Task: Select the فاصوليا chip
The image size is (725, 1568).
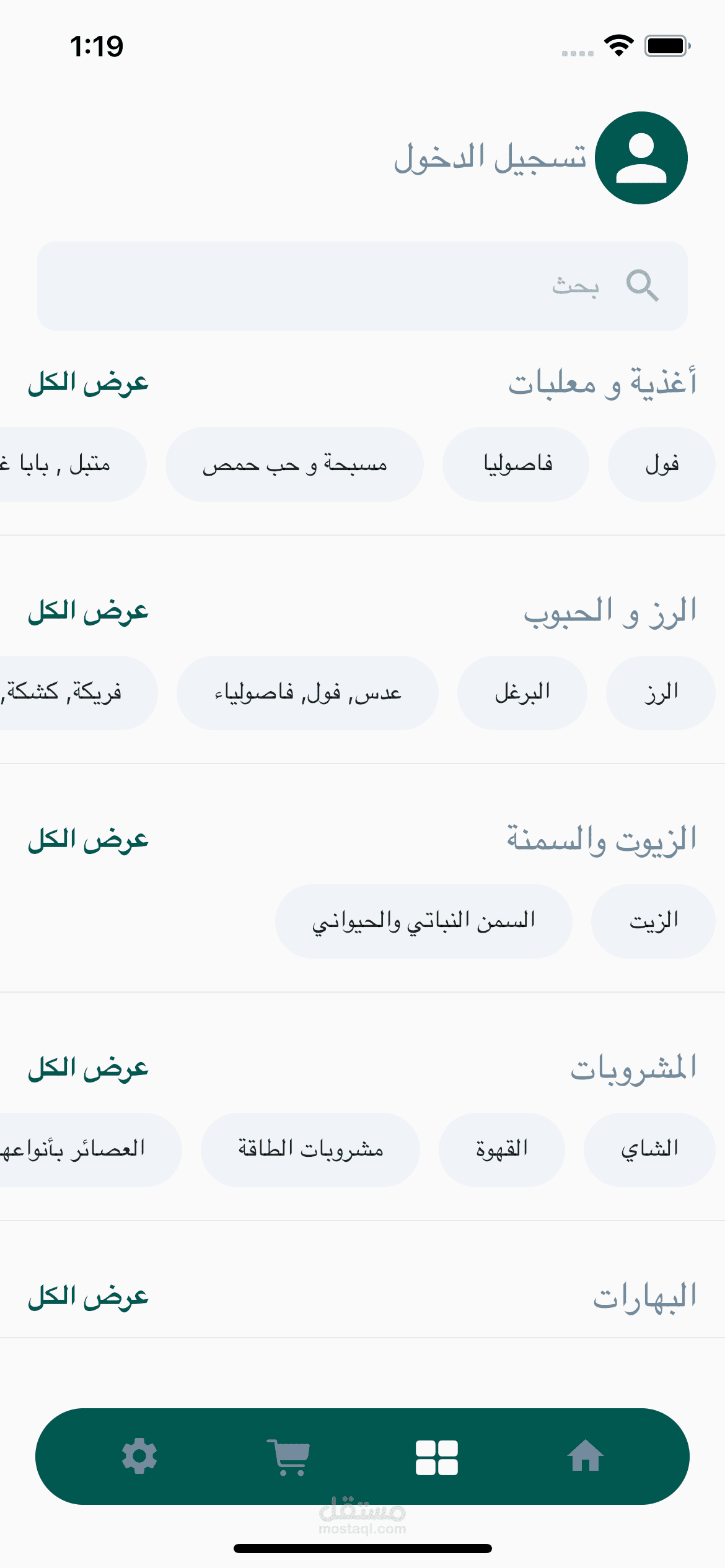Action: pyautogui.click(x=516, y=464)
